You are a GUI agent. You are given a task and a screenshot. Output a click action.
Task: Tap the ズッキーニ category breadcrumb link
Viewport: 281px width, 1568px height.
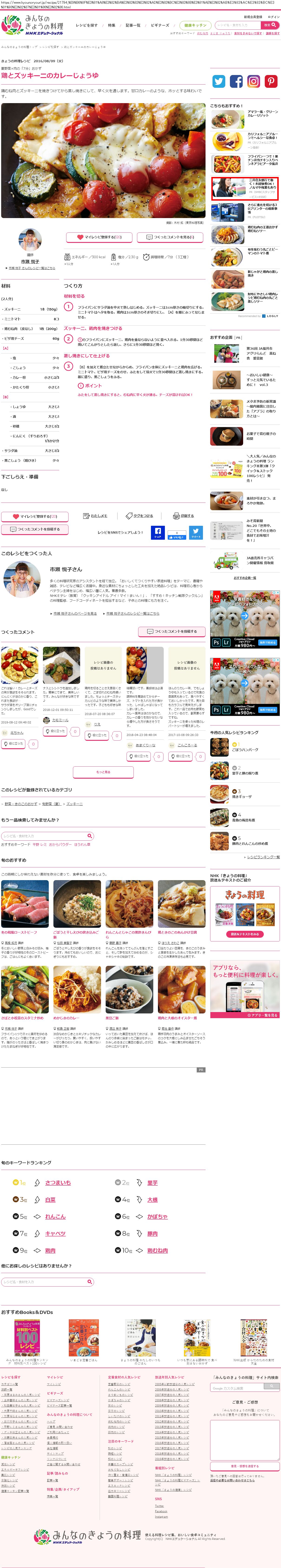pyautogui.click(x=74, y=804)
